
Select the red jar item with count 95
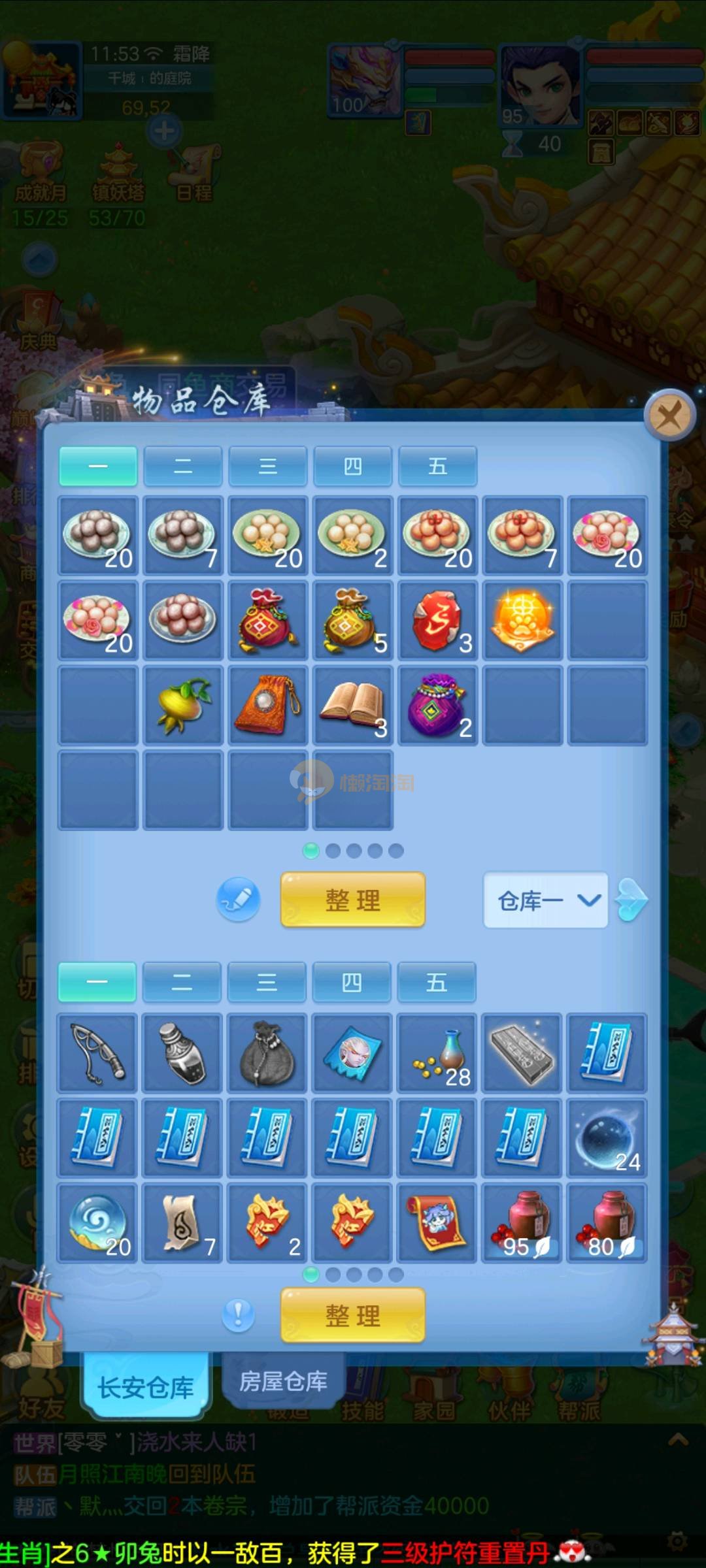[522, 1222]
